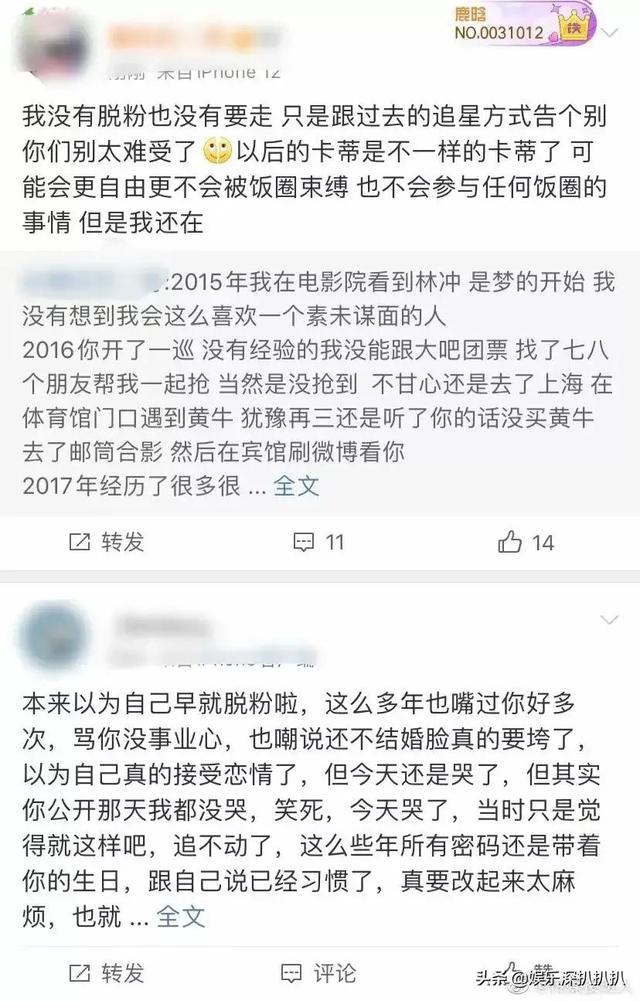Expand 全文 of the 2015 林冲 quoted post

pos(296,487)
